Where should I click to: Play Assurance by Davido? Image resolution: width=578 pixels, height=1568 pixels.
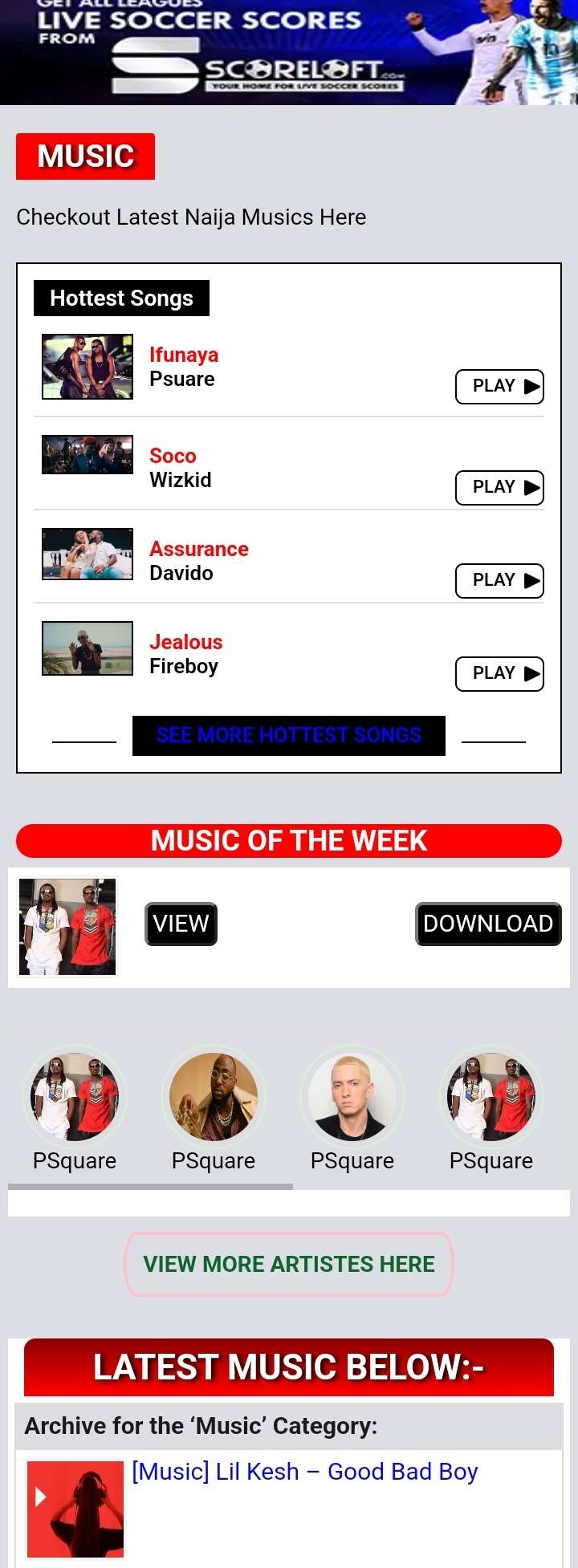(x=499, y=581)
